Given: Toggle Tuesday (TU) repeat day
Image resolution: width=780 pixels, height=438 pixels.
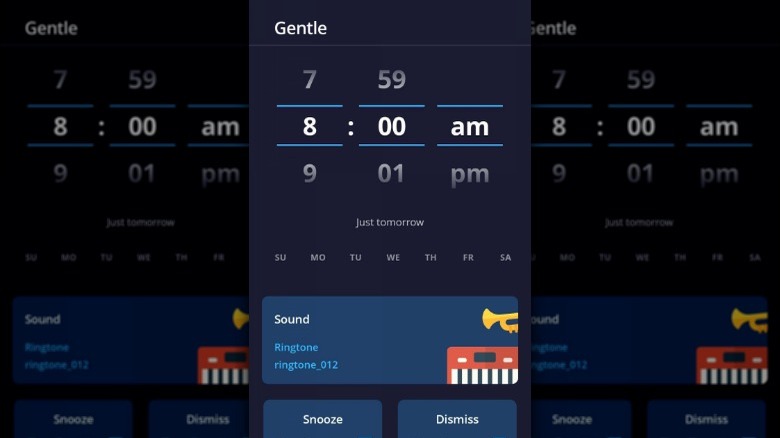Looking at the screenshot, I should [355, 258].
